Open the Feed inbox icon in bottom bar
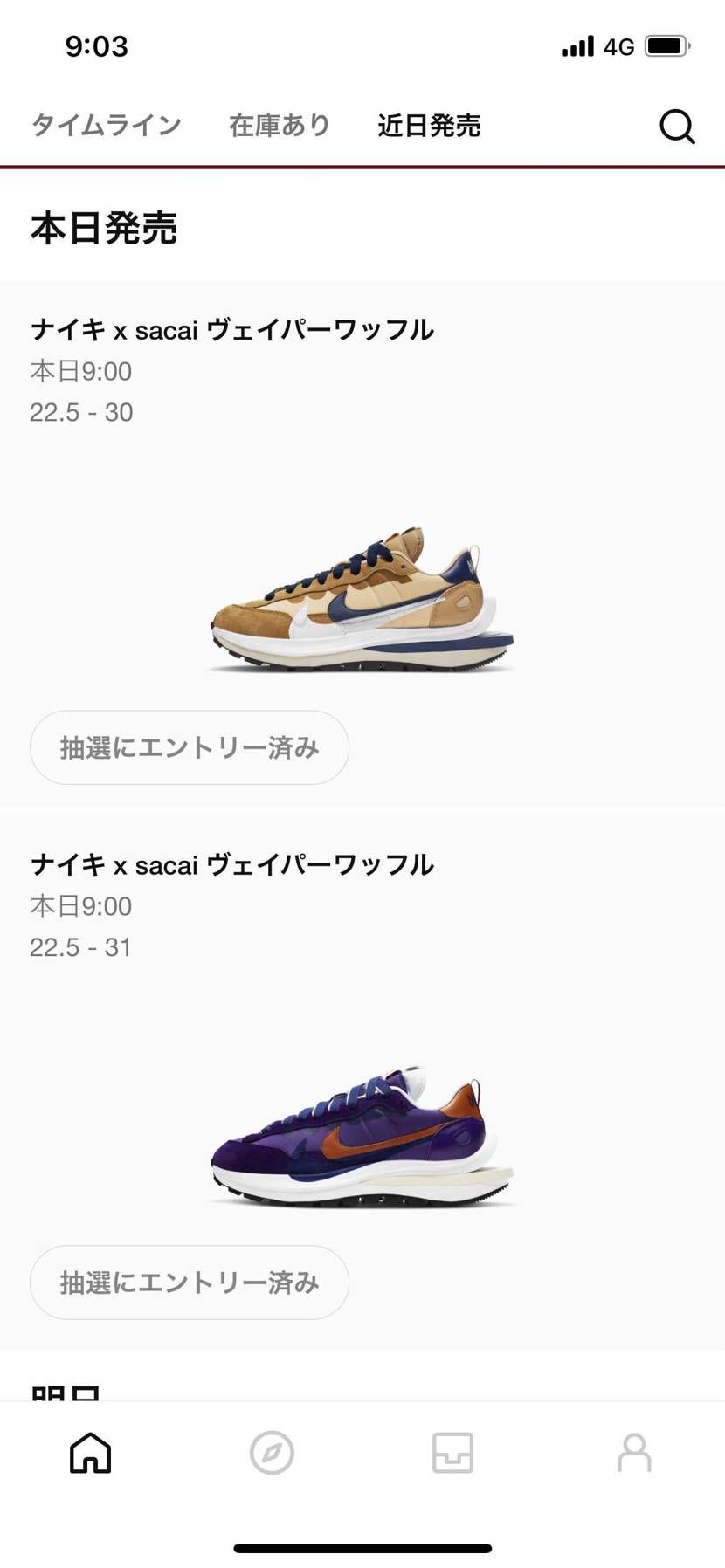 click(x=452, y=1453)
